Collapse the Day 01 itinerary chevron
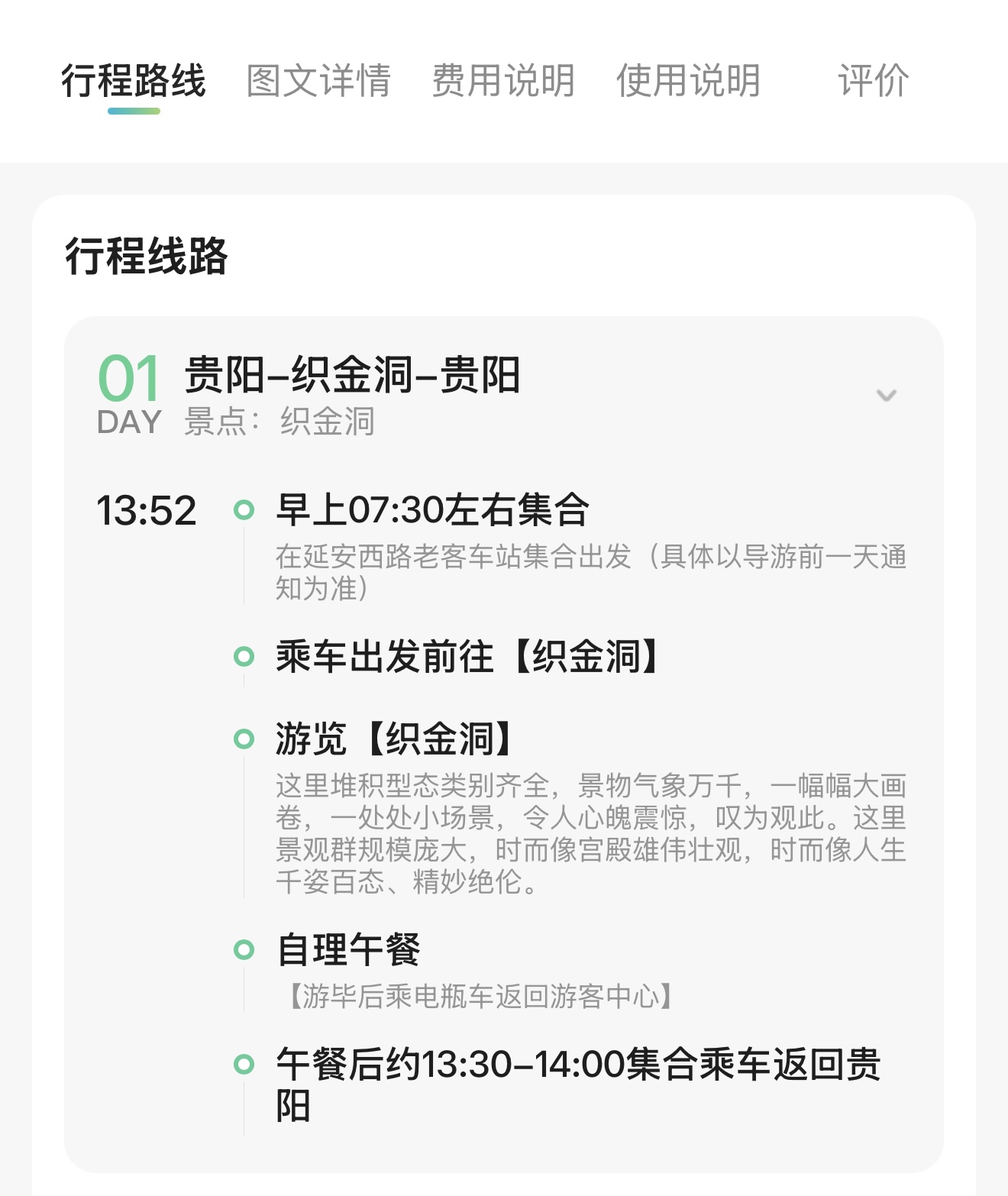This screenshot has width=1008, height=1196. coord(886,396)
